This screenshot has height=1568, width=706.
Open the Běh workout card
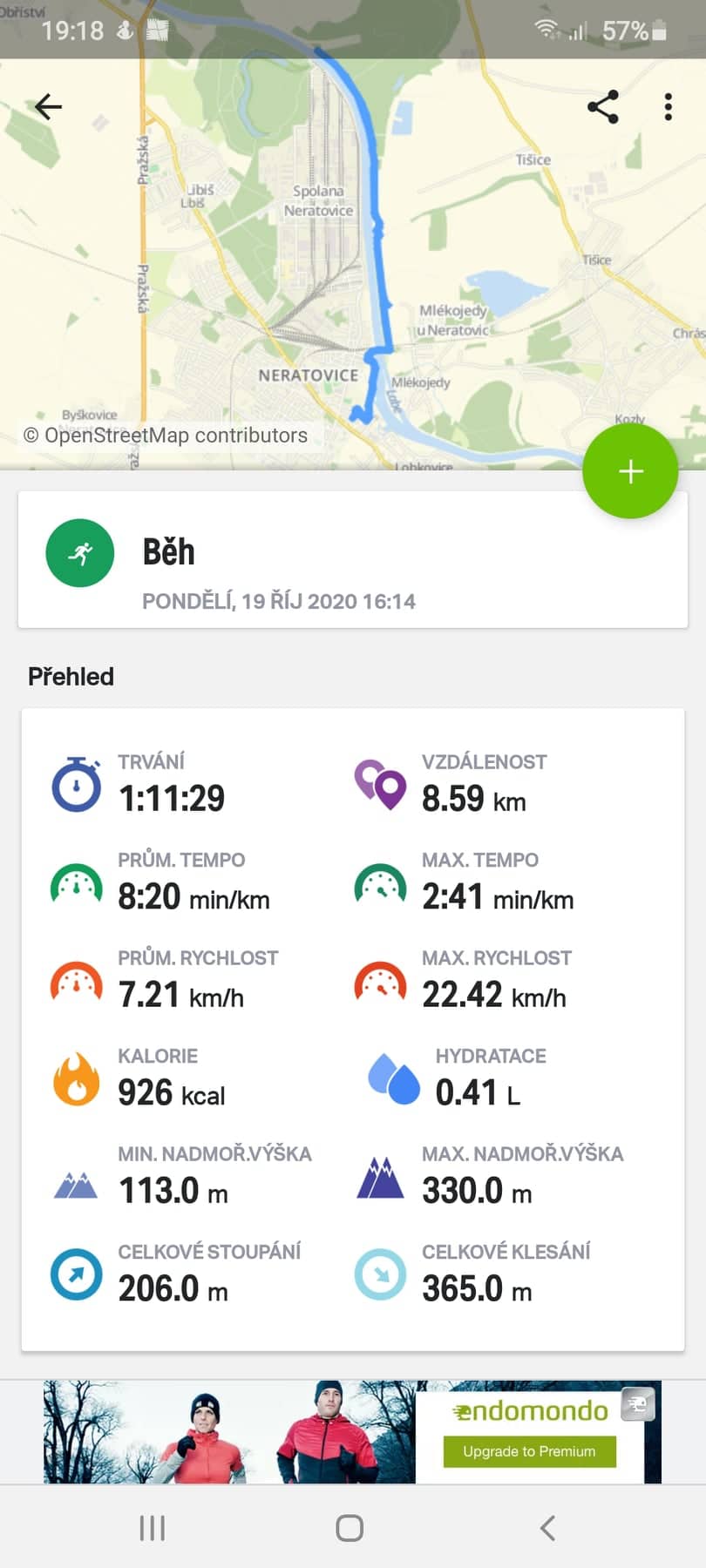[x=353, y=559]
